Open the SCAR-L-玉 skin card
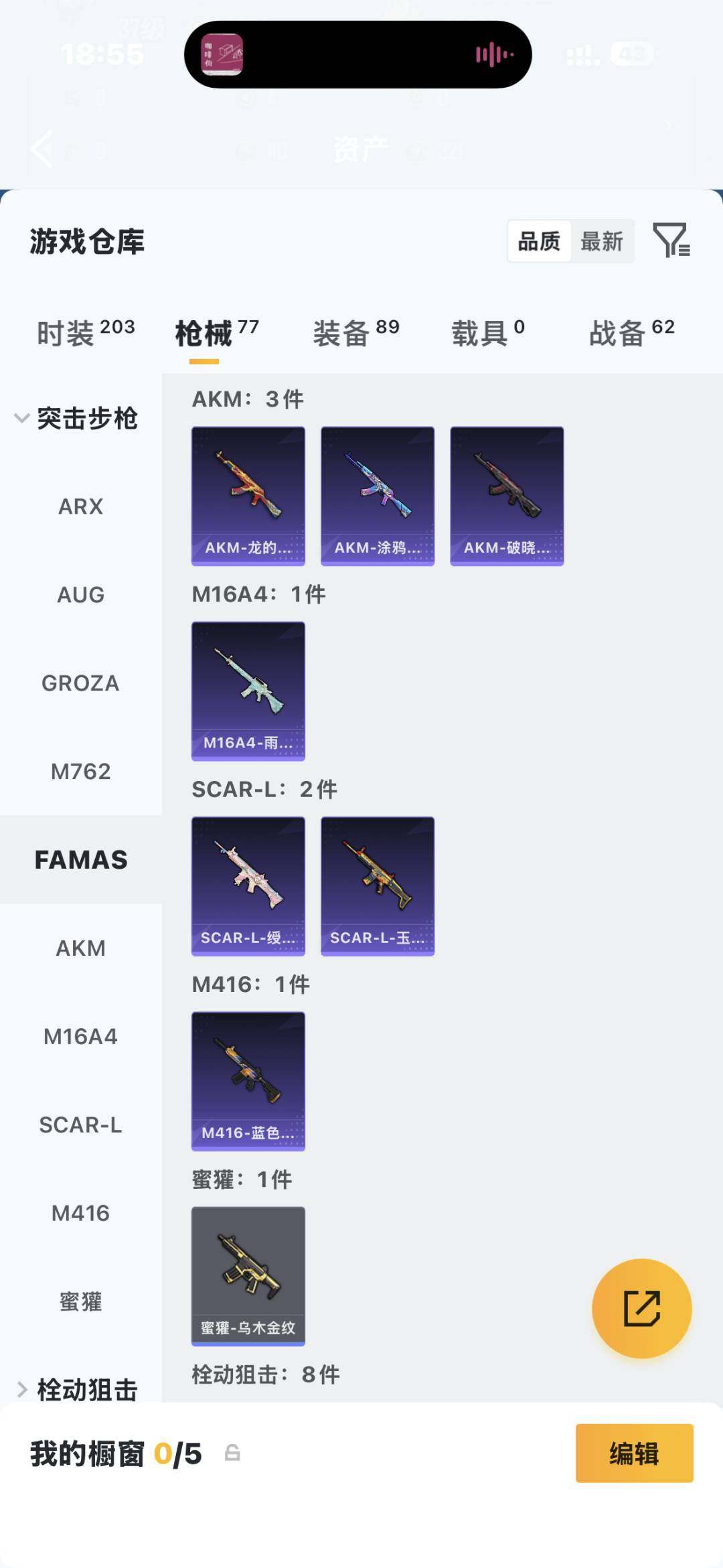This screenshot has width=723, height=1568. 378,885
